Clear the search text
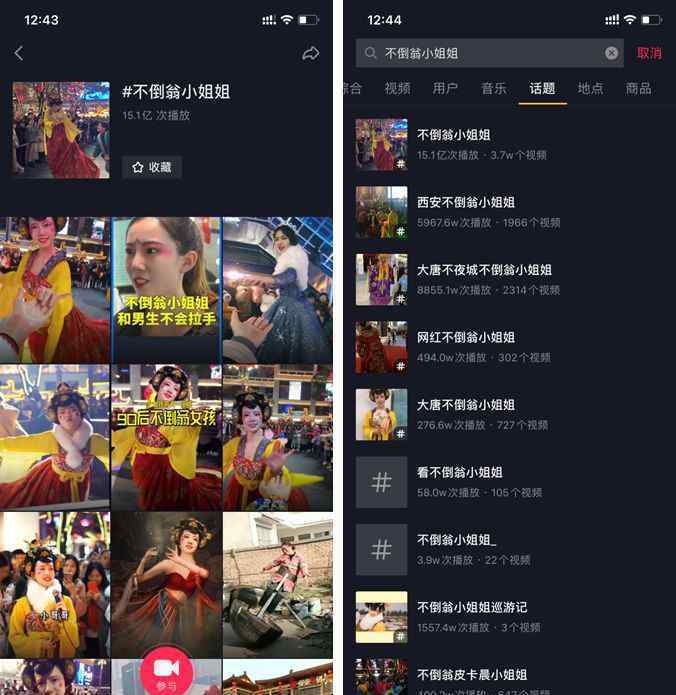 (x=611, y=53)
